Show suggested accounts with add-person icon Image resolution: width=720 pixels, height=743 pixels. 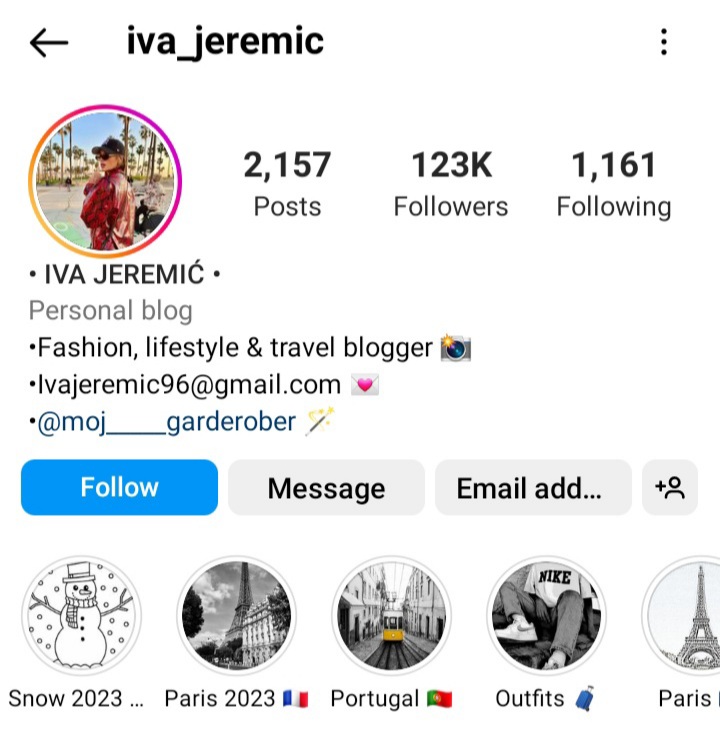pyautogui.click(x=669, y=487)
